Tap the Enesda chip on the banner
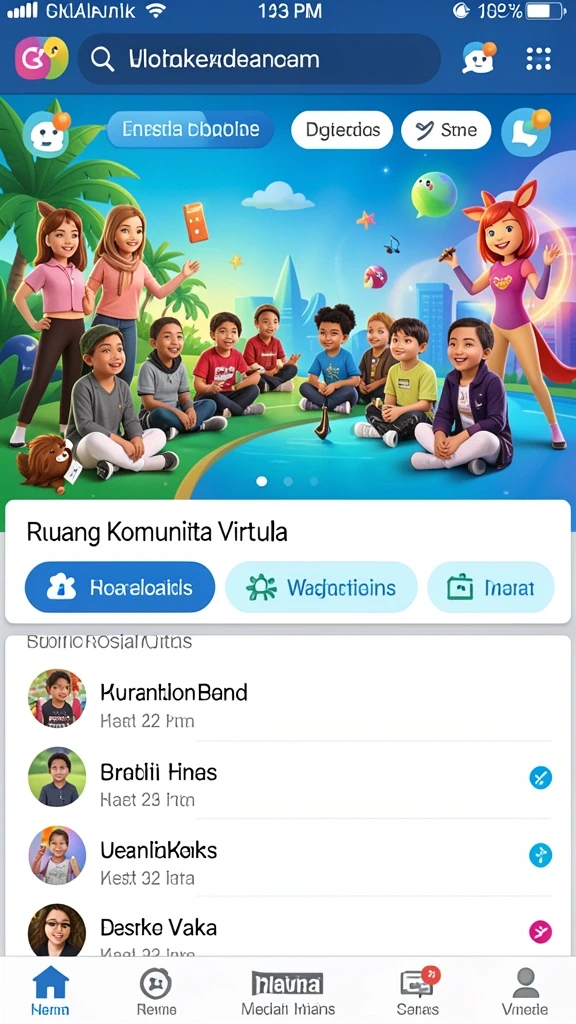 point(190,129)
